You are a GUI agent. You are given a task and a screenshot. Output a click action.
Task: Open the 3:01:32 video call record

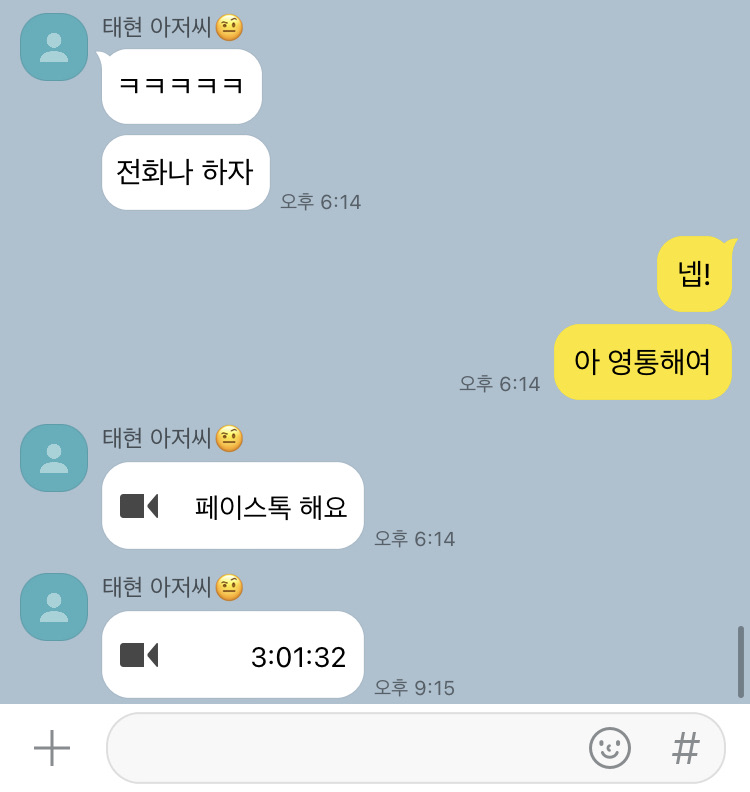coord(232,655)
